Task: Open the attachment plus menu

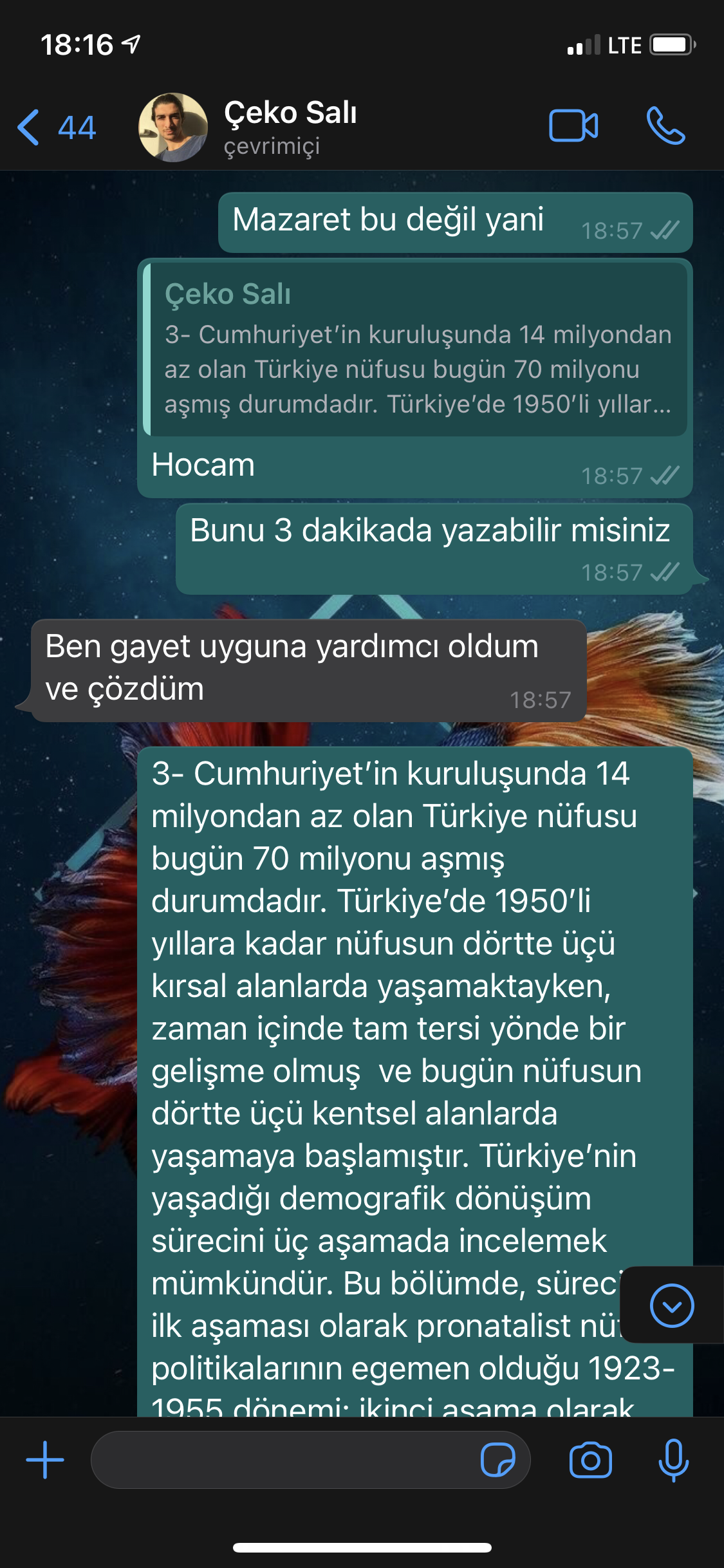Action: (x=45, y=1460)
